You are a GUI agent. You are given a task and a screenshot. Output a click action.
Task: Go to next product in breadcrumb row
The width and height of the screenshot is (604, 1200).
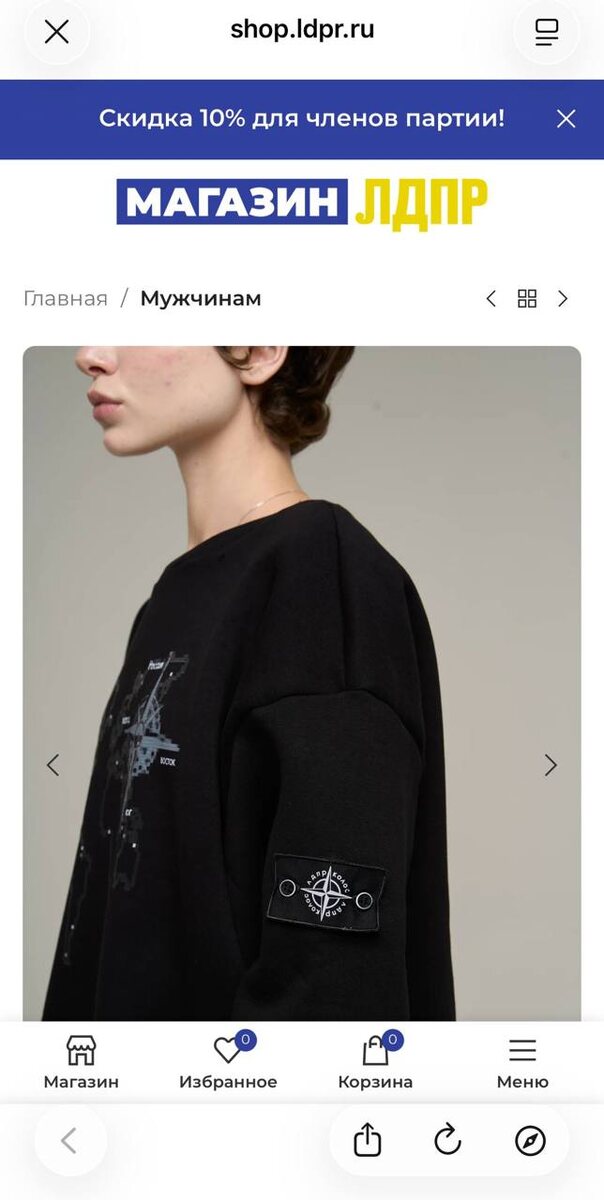[x=563, y=298]
